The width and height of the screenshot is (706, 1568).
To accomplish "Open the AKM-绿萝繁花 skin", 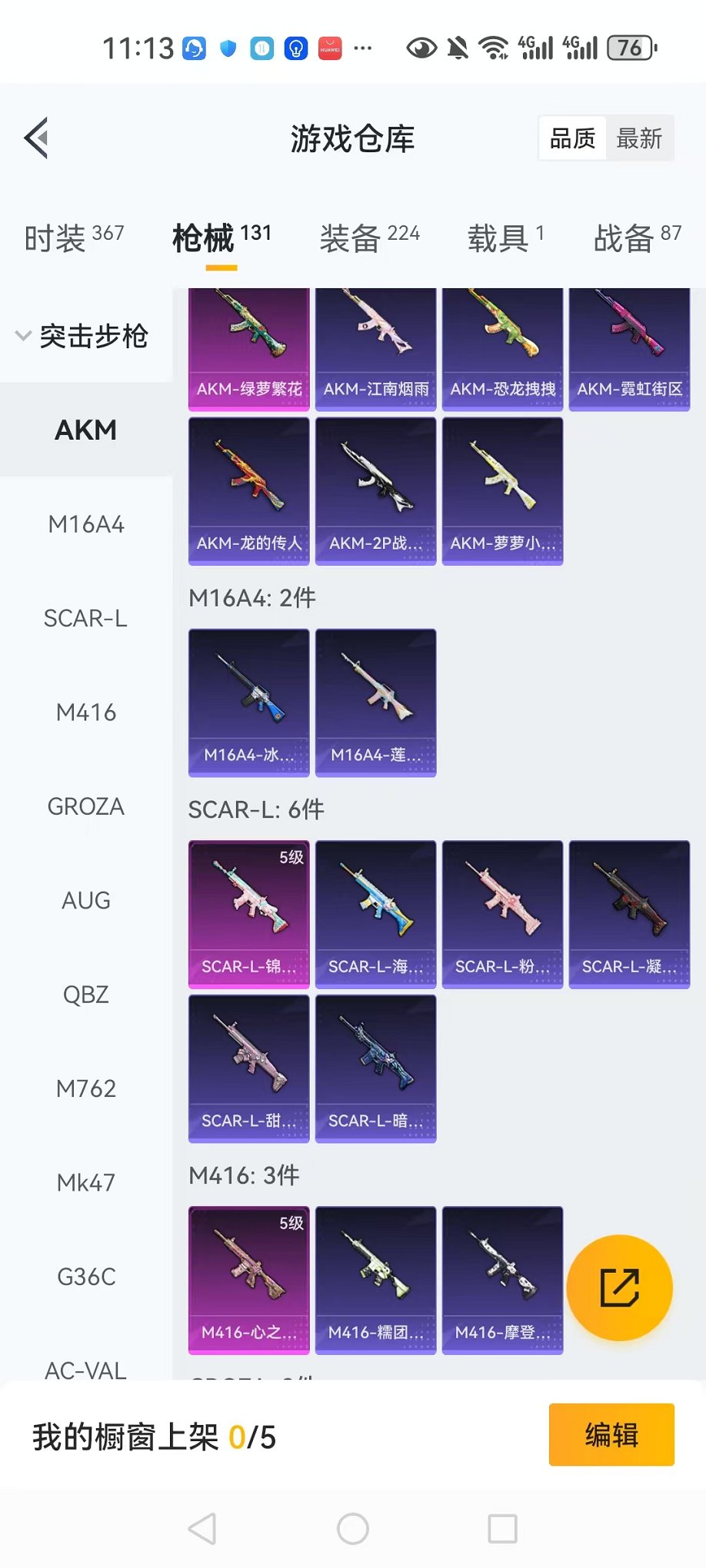I will click(x=249, y=350).
